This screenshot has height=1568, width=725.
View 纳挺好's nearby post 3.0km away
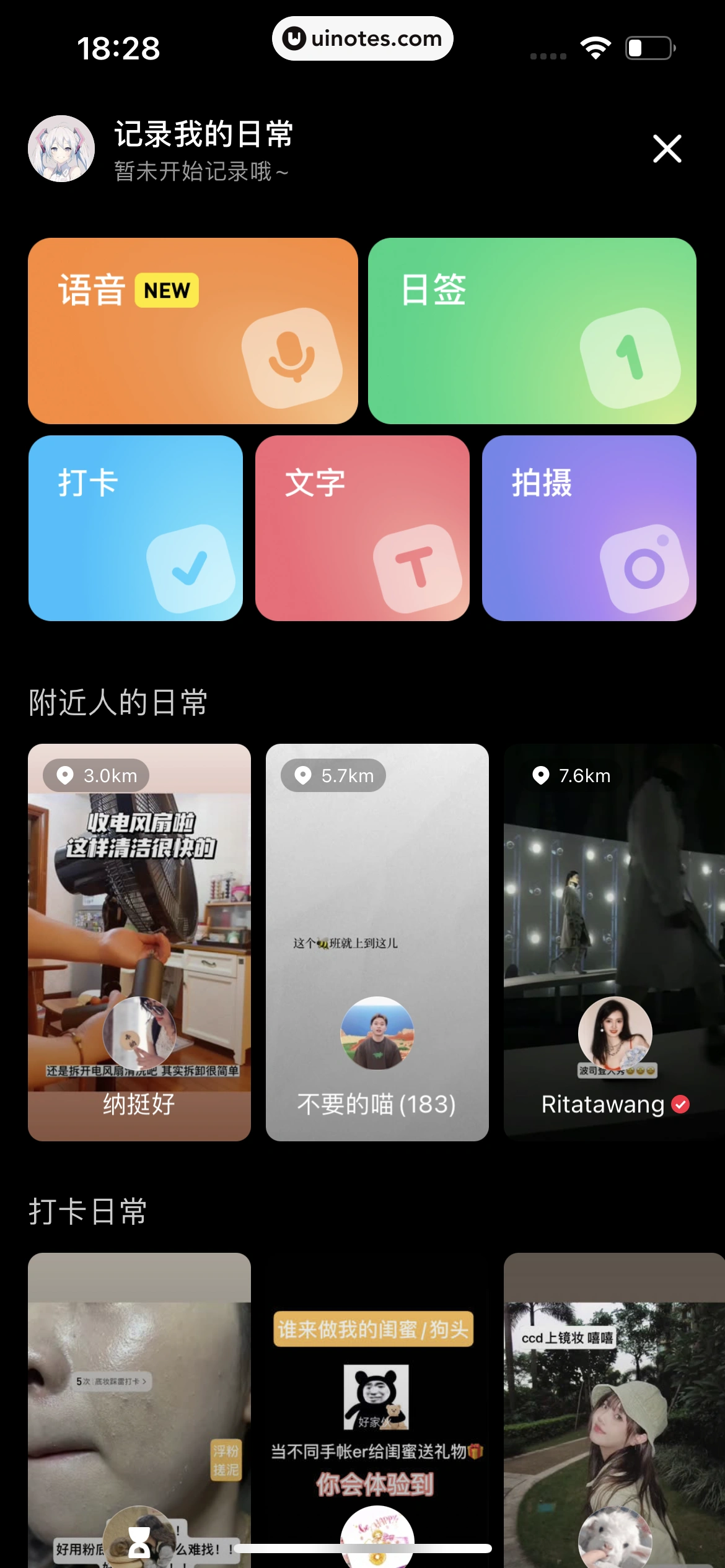click(139, 941)
